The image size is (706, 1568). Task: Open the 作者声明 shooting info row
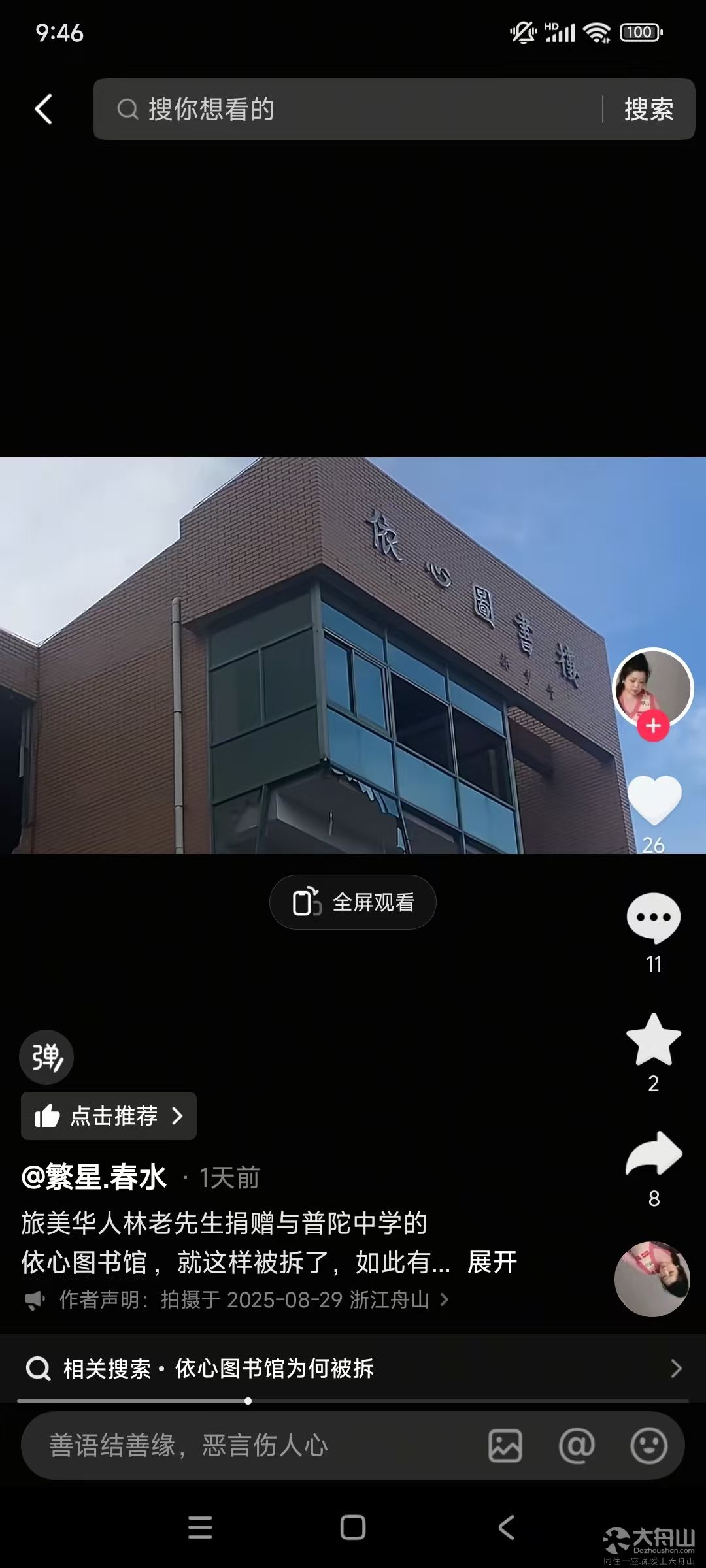[x=237, y=1299]
